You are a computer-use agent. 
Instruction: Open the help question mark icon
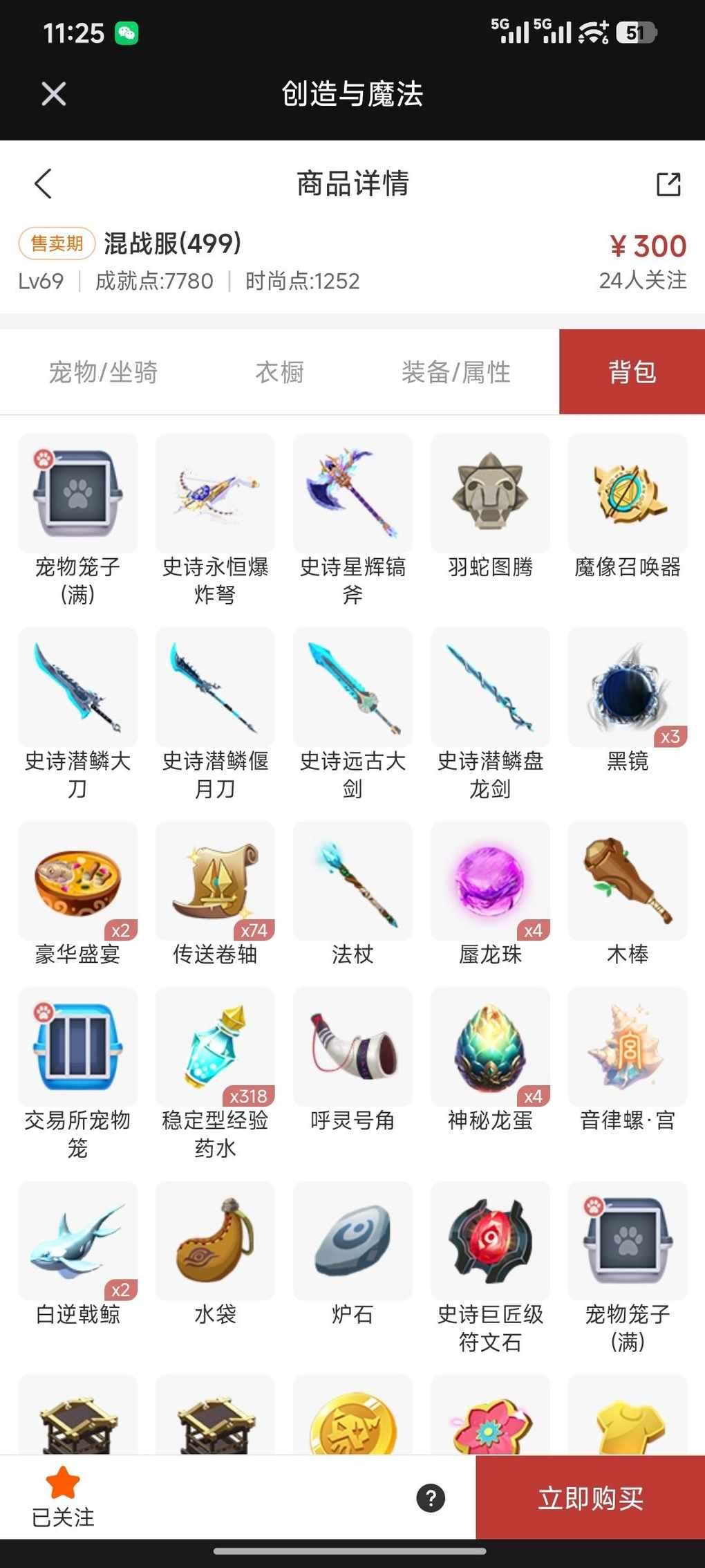[x=431, y=1498]
